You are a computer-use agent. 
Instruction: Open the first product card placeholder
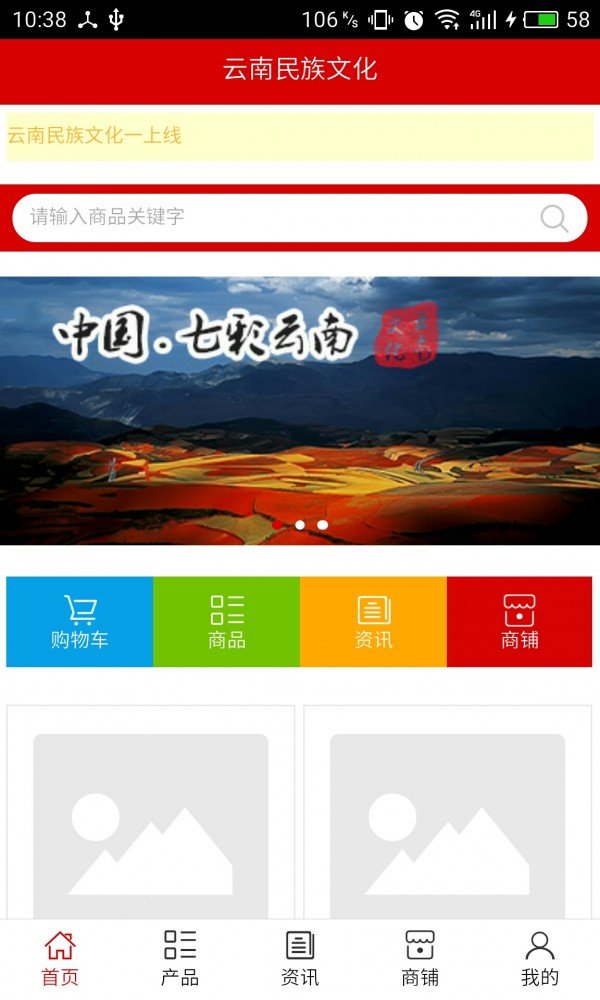coord(151,815)
